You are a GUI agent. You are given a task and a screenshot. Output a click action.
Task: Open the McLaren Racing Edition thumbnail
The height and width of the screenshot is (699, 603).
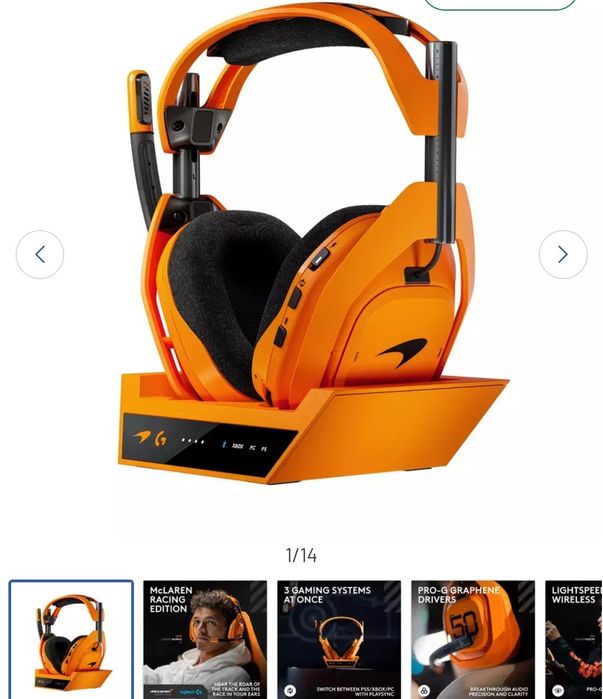click(205, 640)
